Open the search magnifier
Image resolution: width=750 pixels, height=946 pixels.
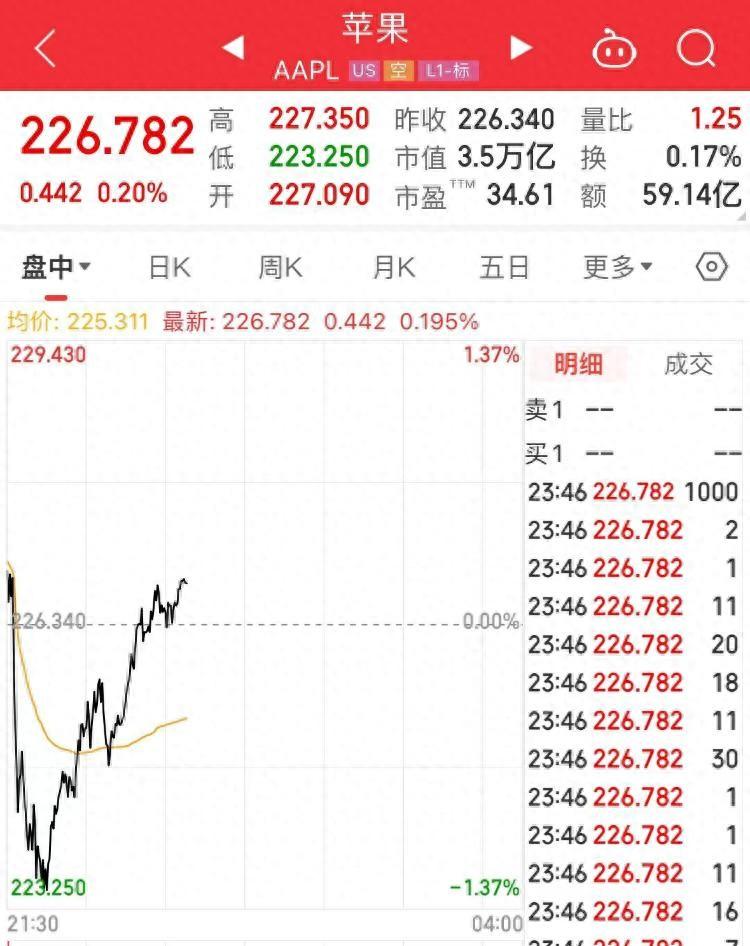[696, 48]
